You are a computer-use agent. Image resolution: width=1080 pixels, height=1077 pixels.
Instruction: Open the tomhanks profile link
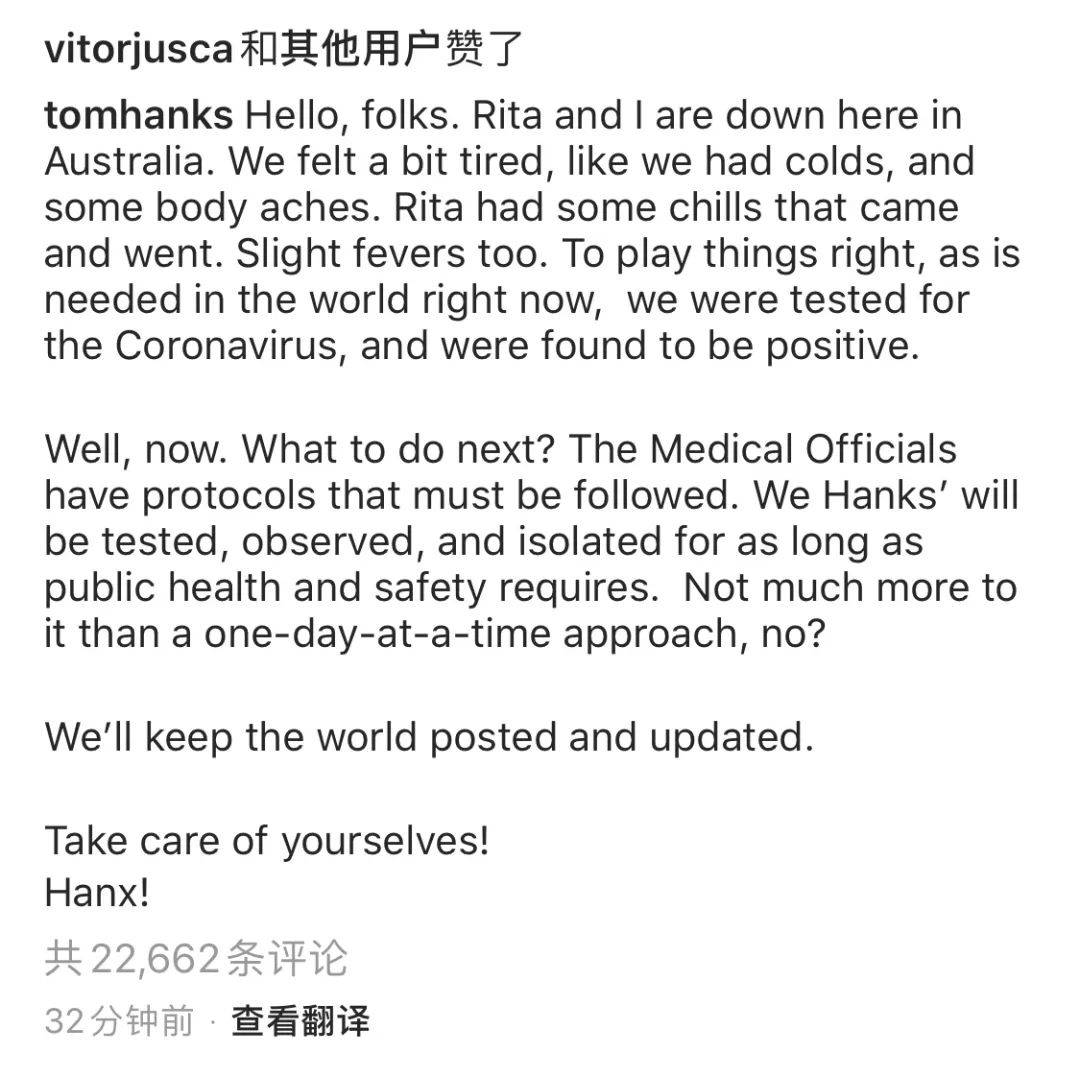click(x=138, y=116)
